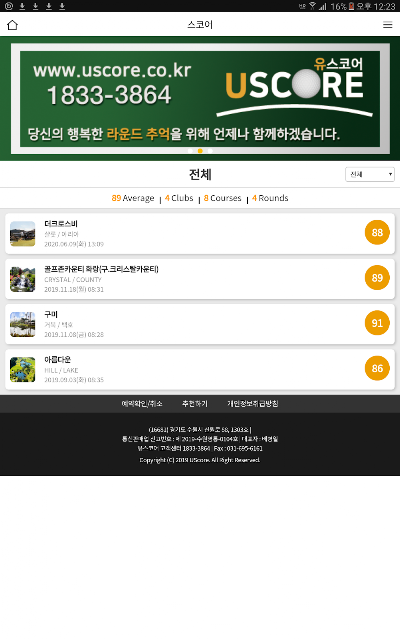Go to the home screen icon
400x640 pixels.
tap(13, 25)
